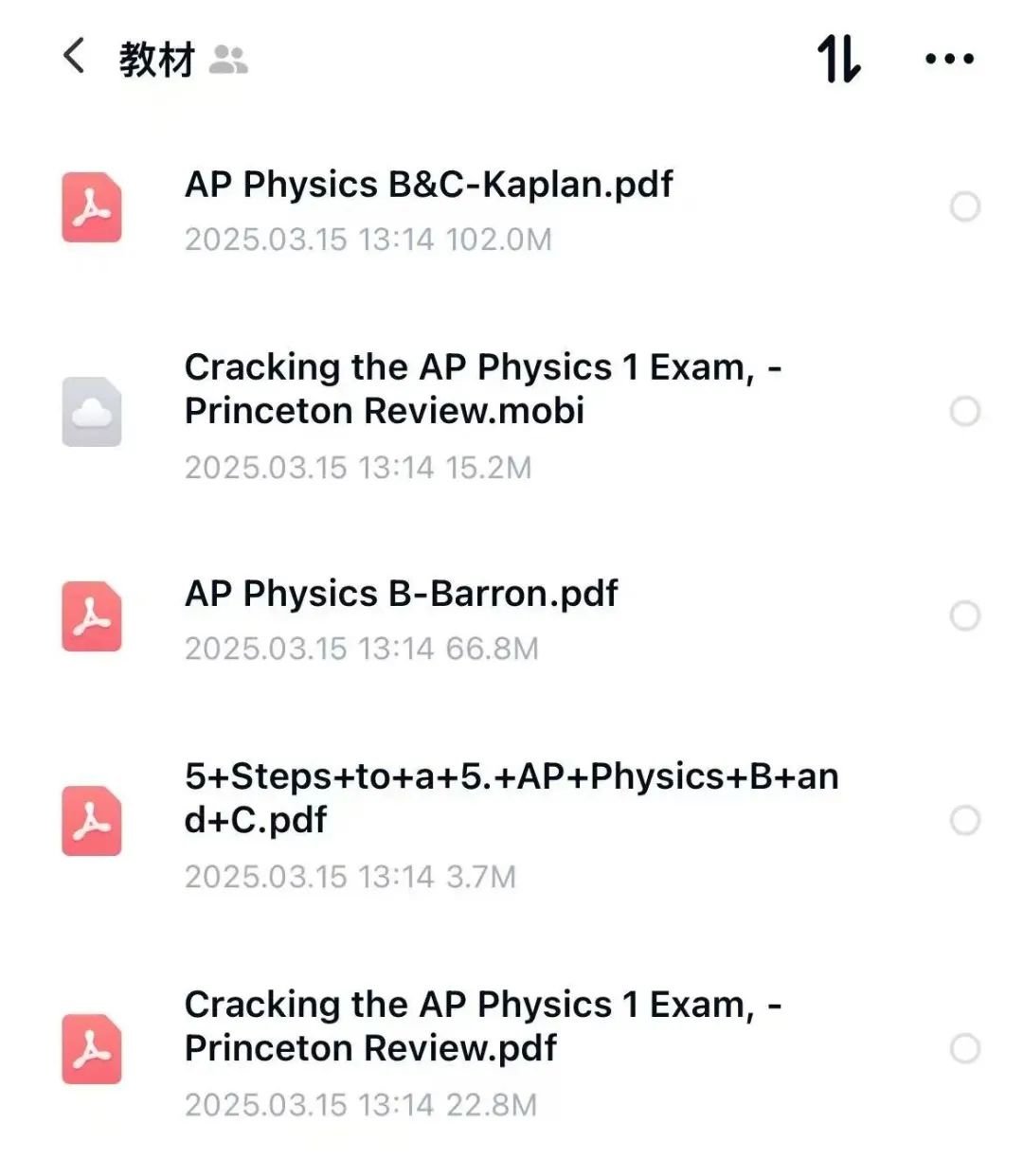Select the Princeton Review.pdf file circle
The image size is (1023, 1176).
(x=964, y=1048)
